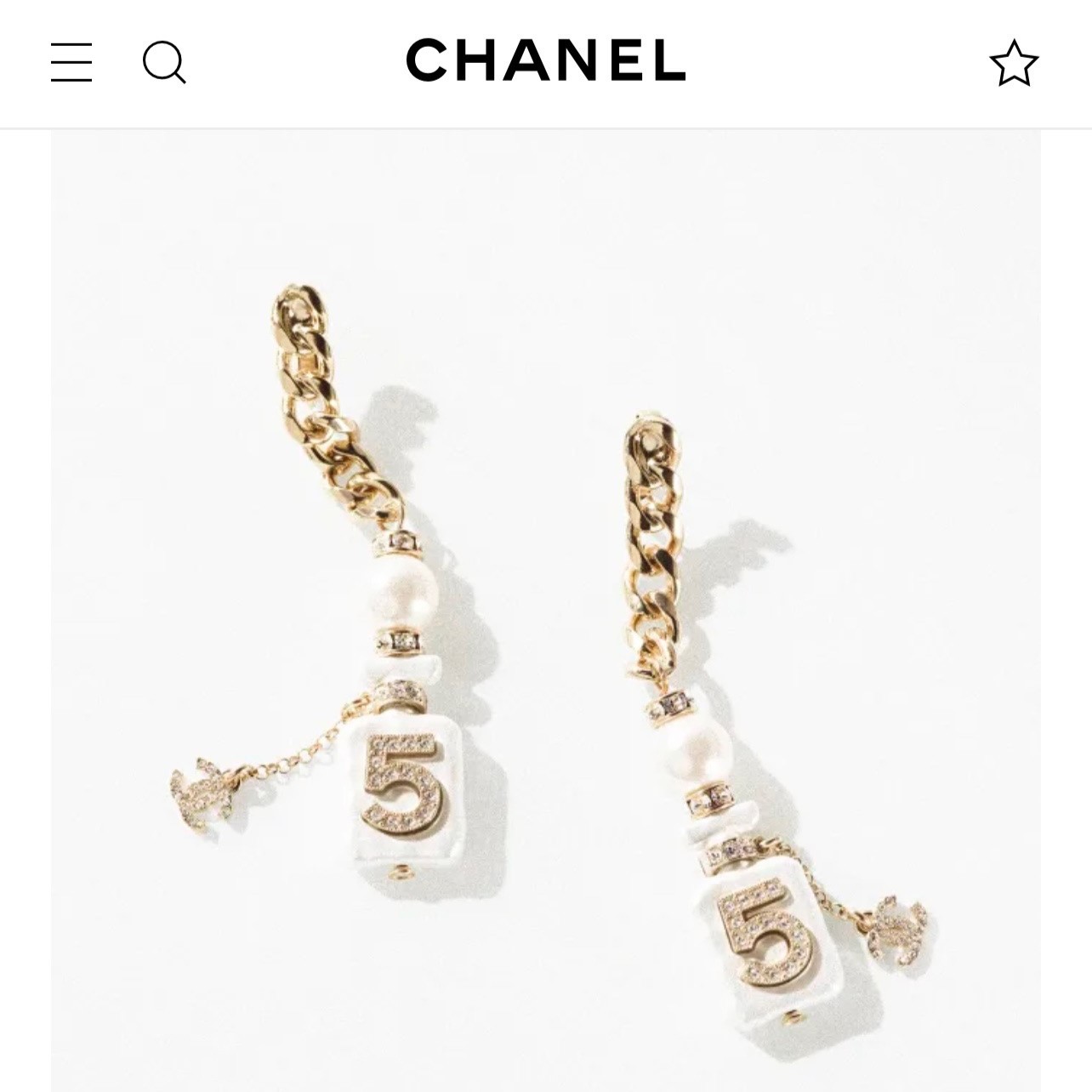Open the hamburger menu
This screenshot has height=1092, width=1092.
(71, 63)
